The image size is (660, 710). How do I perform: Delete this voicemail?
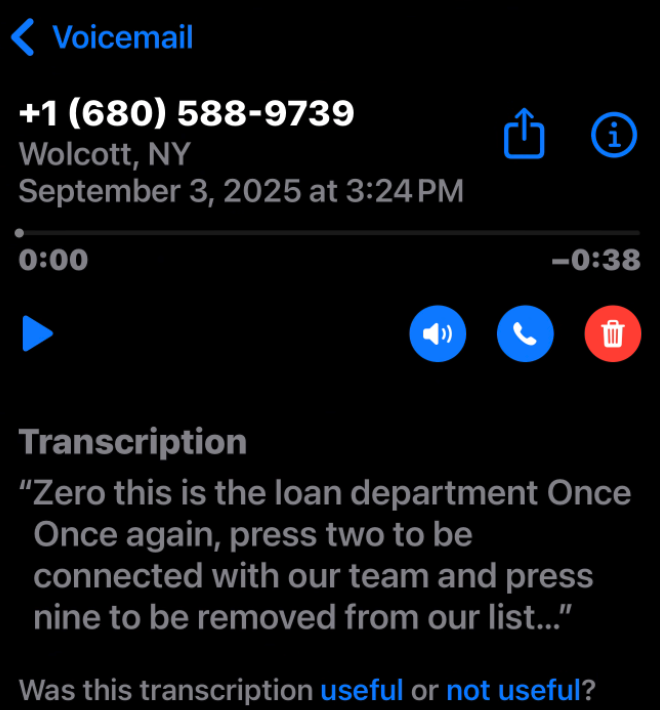tap(612, 334)
